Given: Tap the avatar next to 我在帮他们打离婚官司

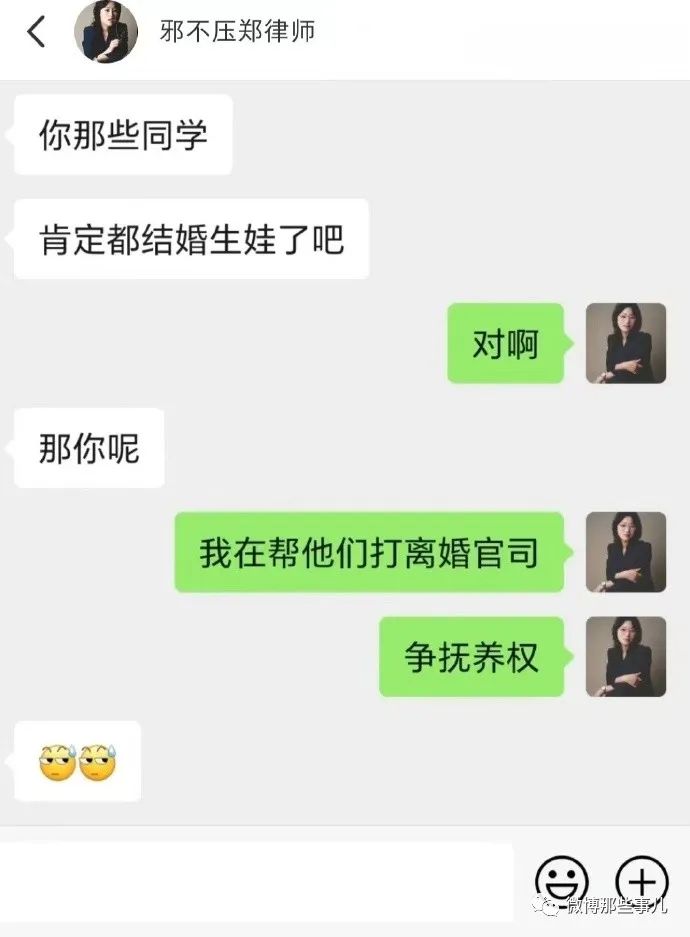Looking at the screenshot, I should coord(625,552).
